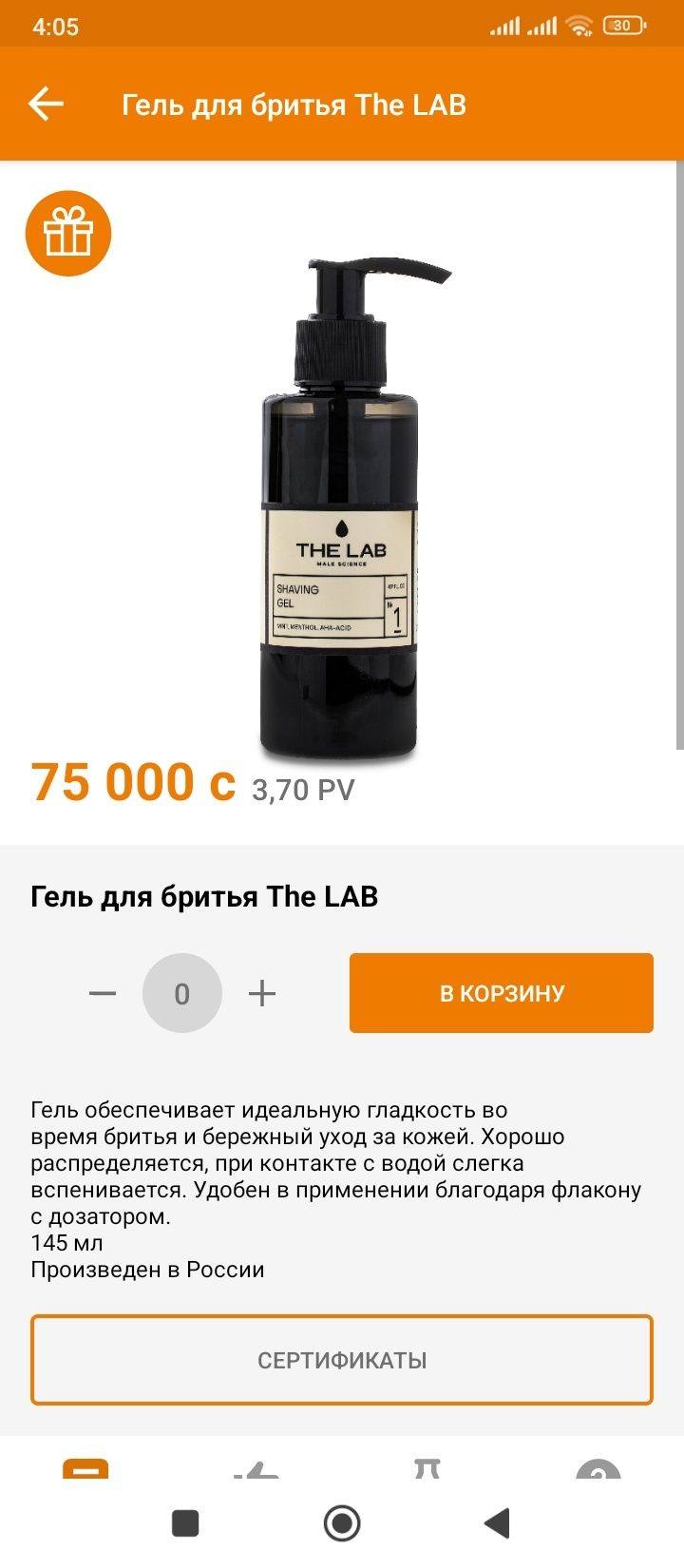Decrease quantity with the minus button

click(x=103, y=994)
